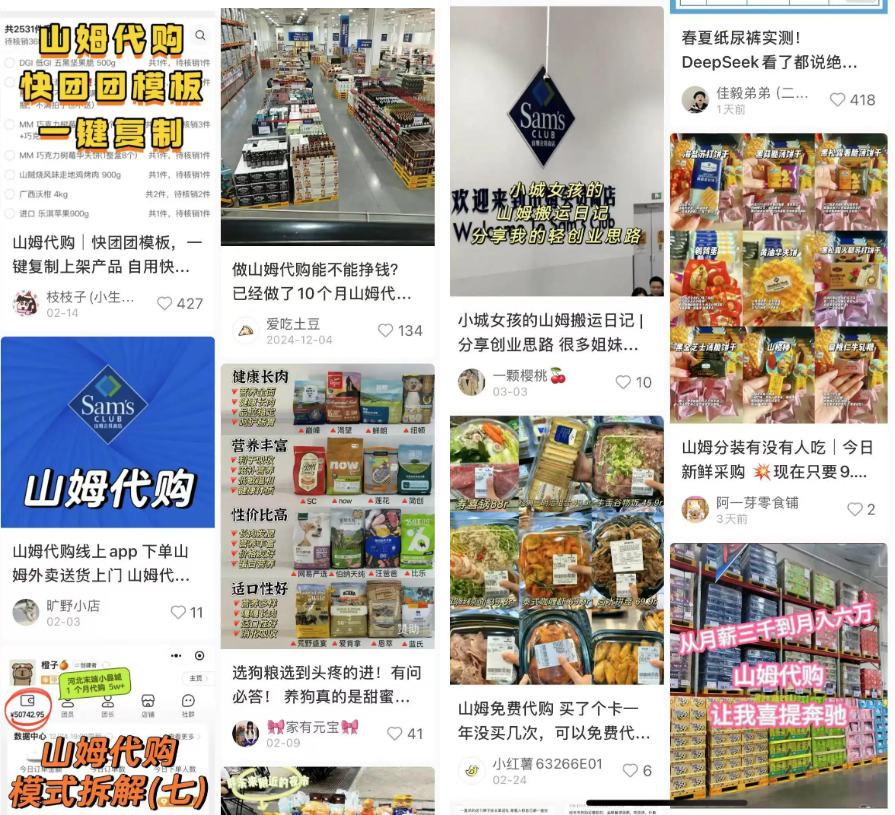Open the 春夏纸尿裤实测 post
The height and width of the screenshot is (815, 895).
click(x=770, y=50)
